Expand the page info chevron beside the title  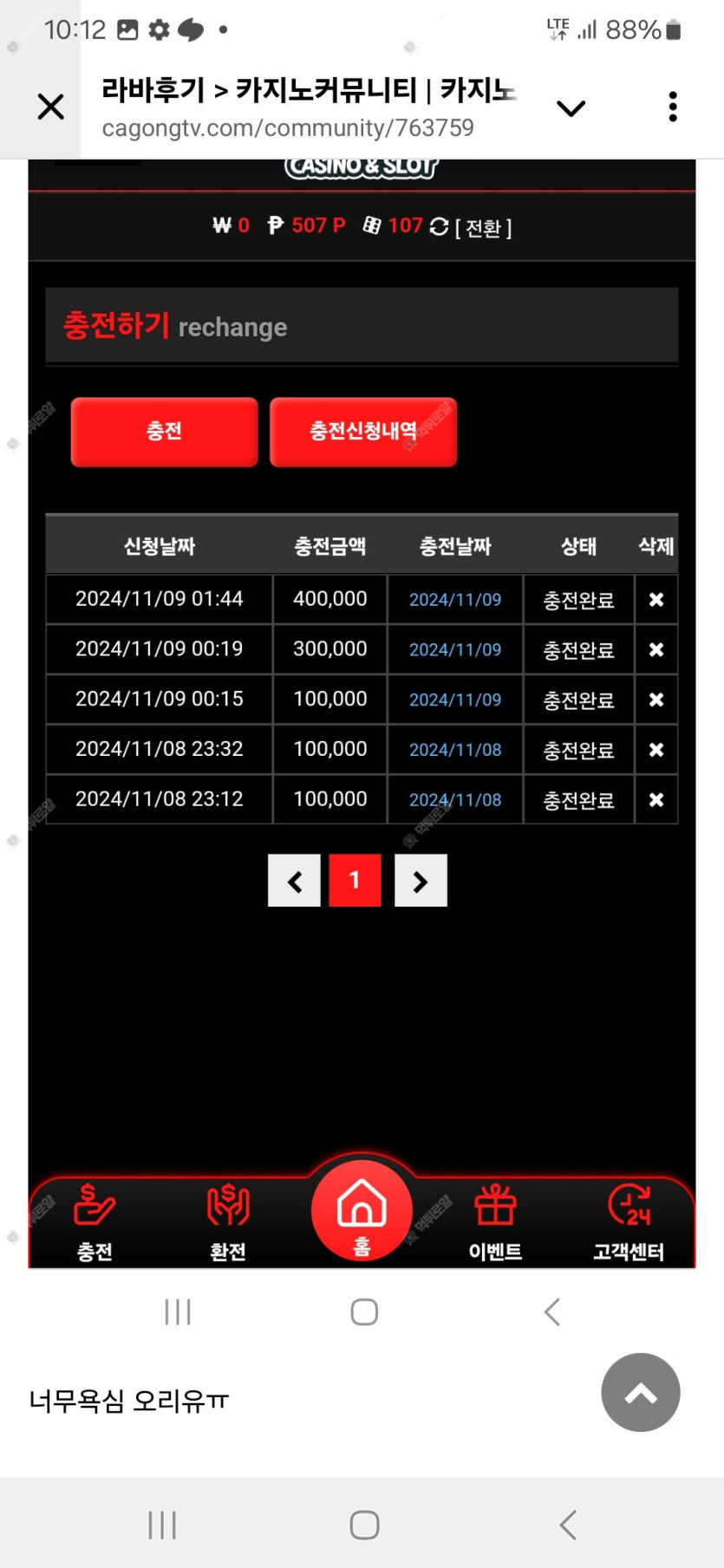tap(571, 108)
